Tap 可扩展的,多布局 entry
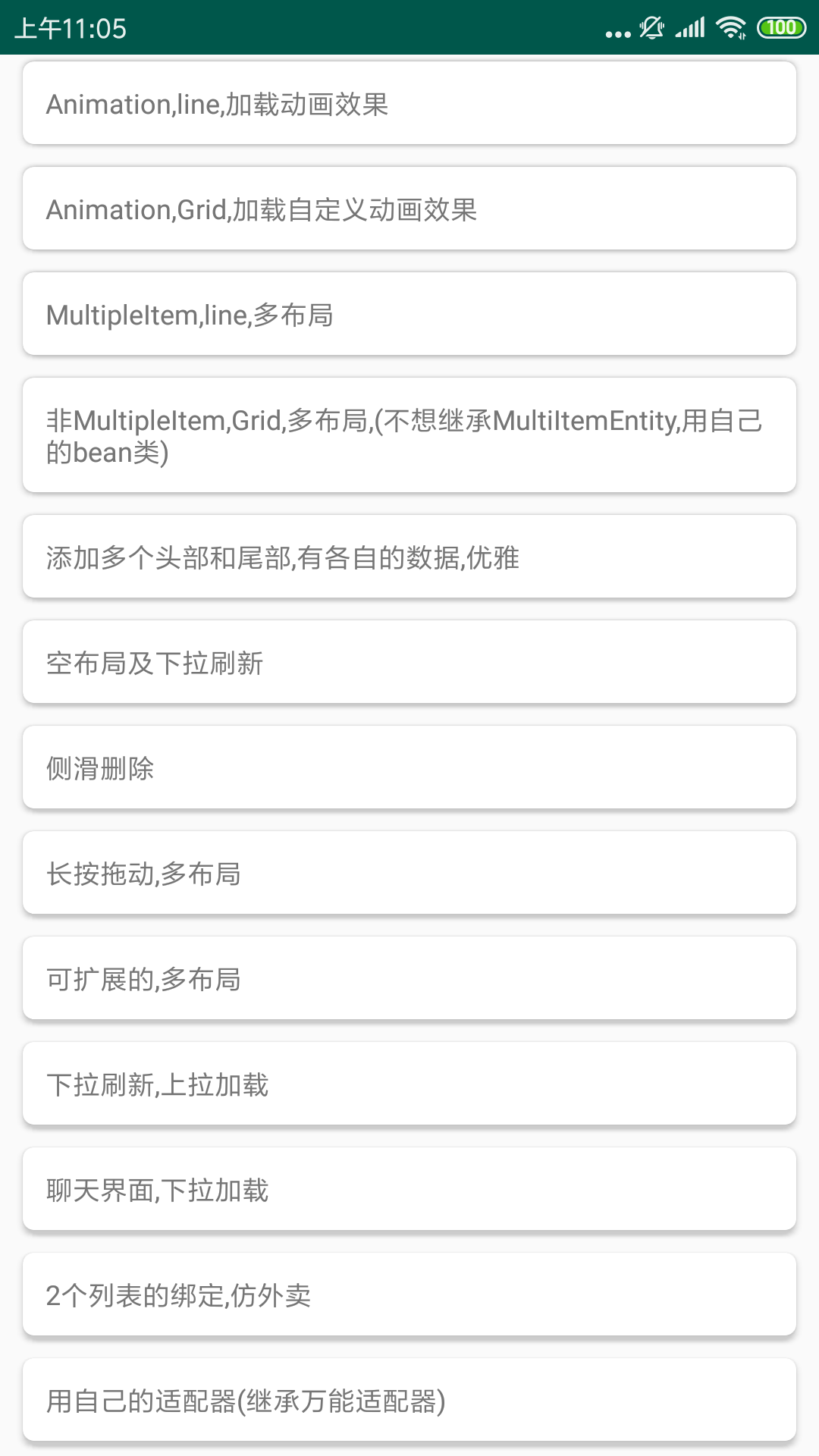The width and height of the screenshot is (819, 1456). [409, 979]
